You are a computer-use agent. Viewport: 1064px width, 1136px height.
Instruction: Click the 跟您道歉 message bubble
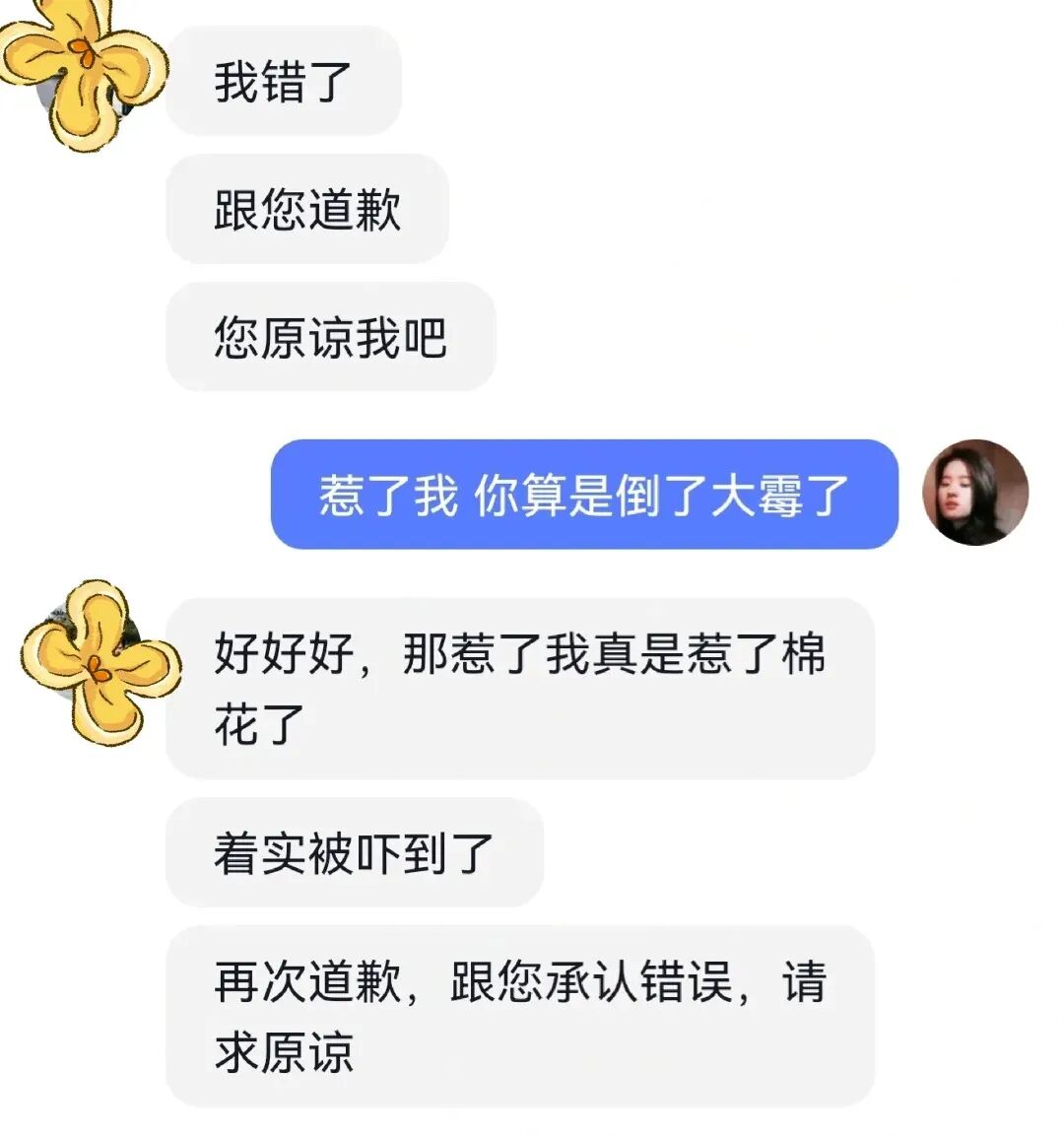click(x=307, y=210)
